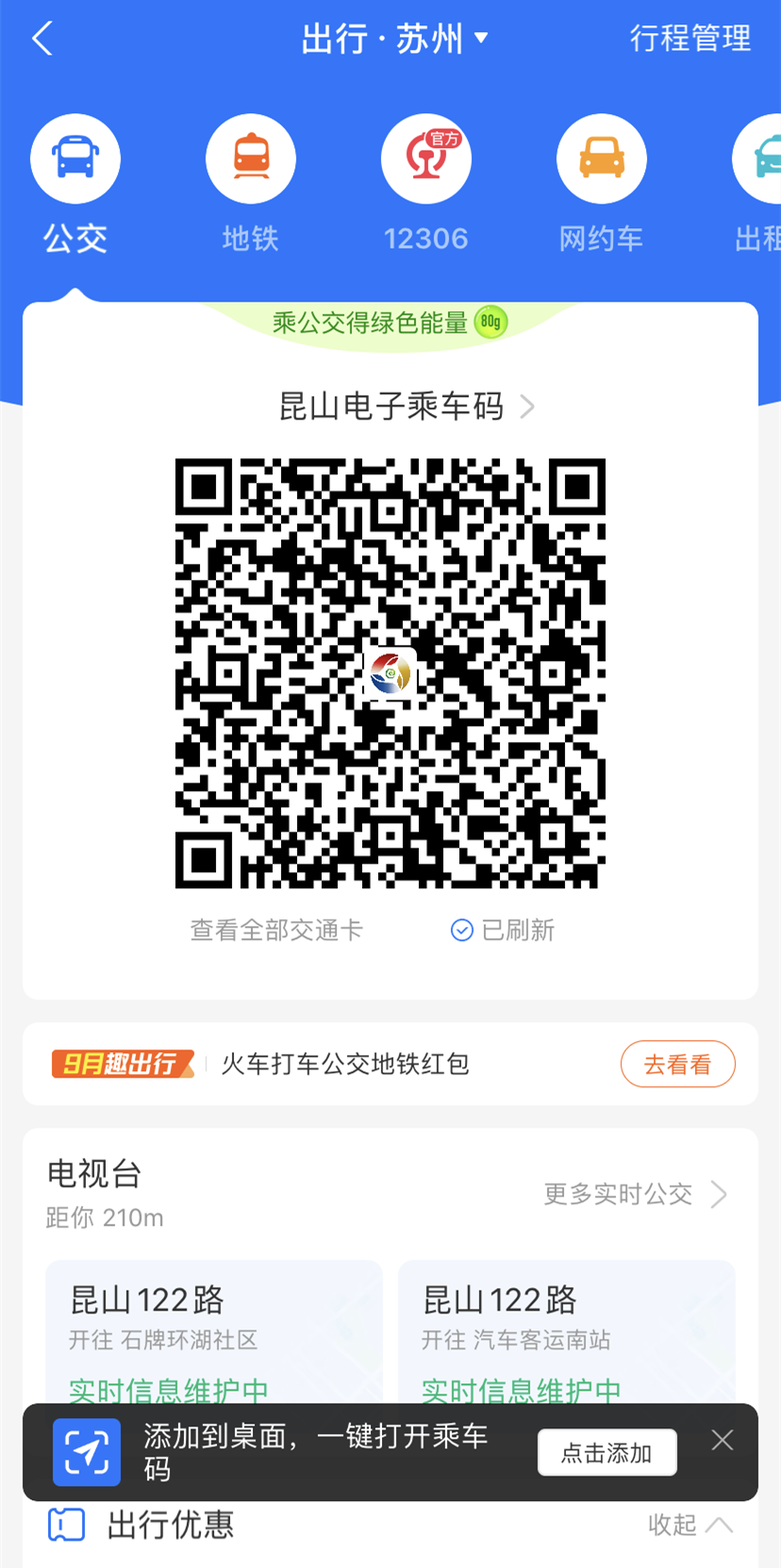Image resolution: width=781 pixels, height=1568 pixels.
Task: Go back using the top arrow
Action: (42, 39)
